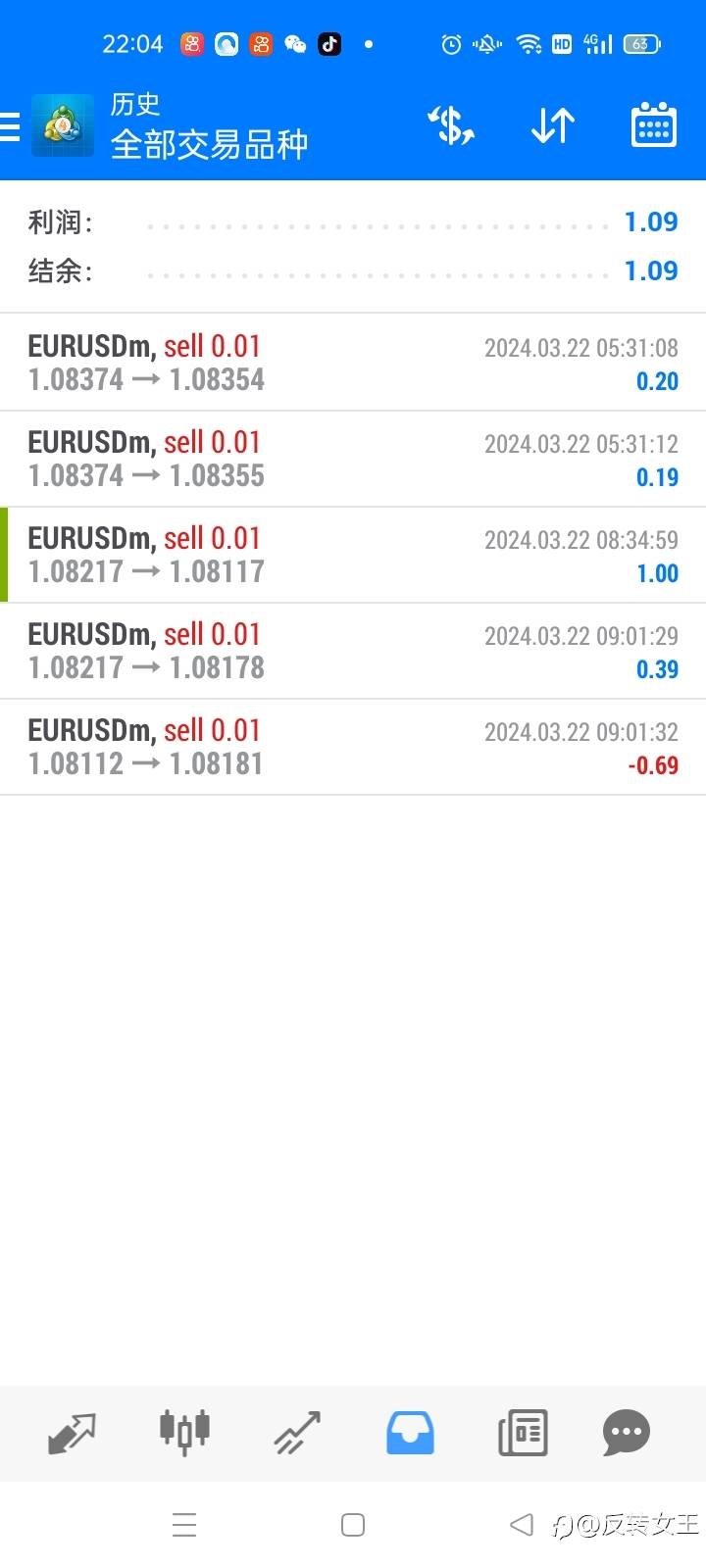
Task: Open the calendar date range picker
Action: 653,125
